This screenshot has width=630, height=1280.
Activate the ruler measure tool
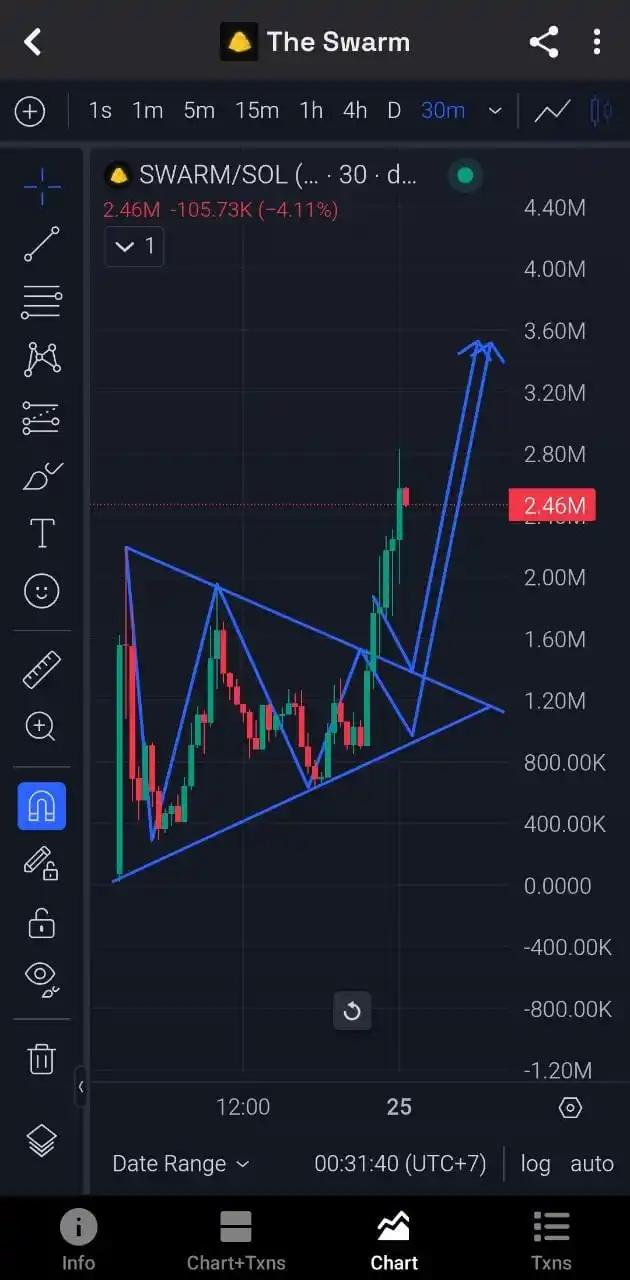pyautogui.click(x=41, y=670)
